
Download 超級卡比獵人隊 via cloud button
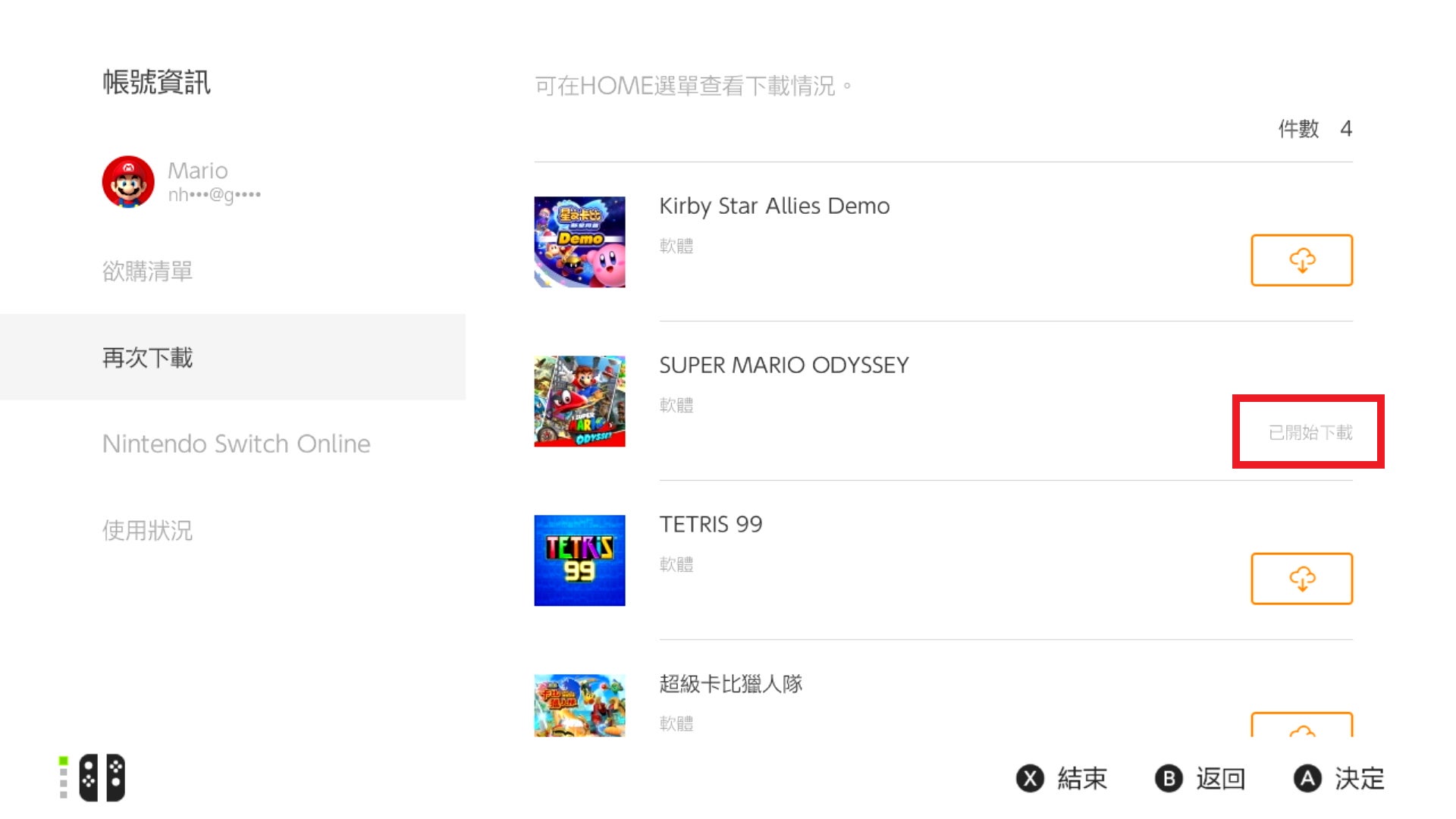(1301, 726)
